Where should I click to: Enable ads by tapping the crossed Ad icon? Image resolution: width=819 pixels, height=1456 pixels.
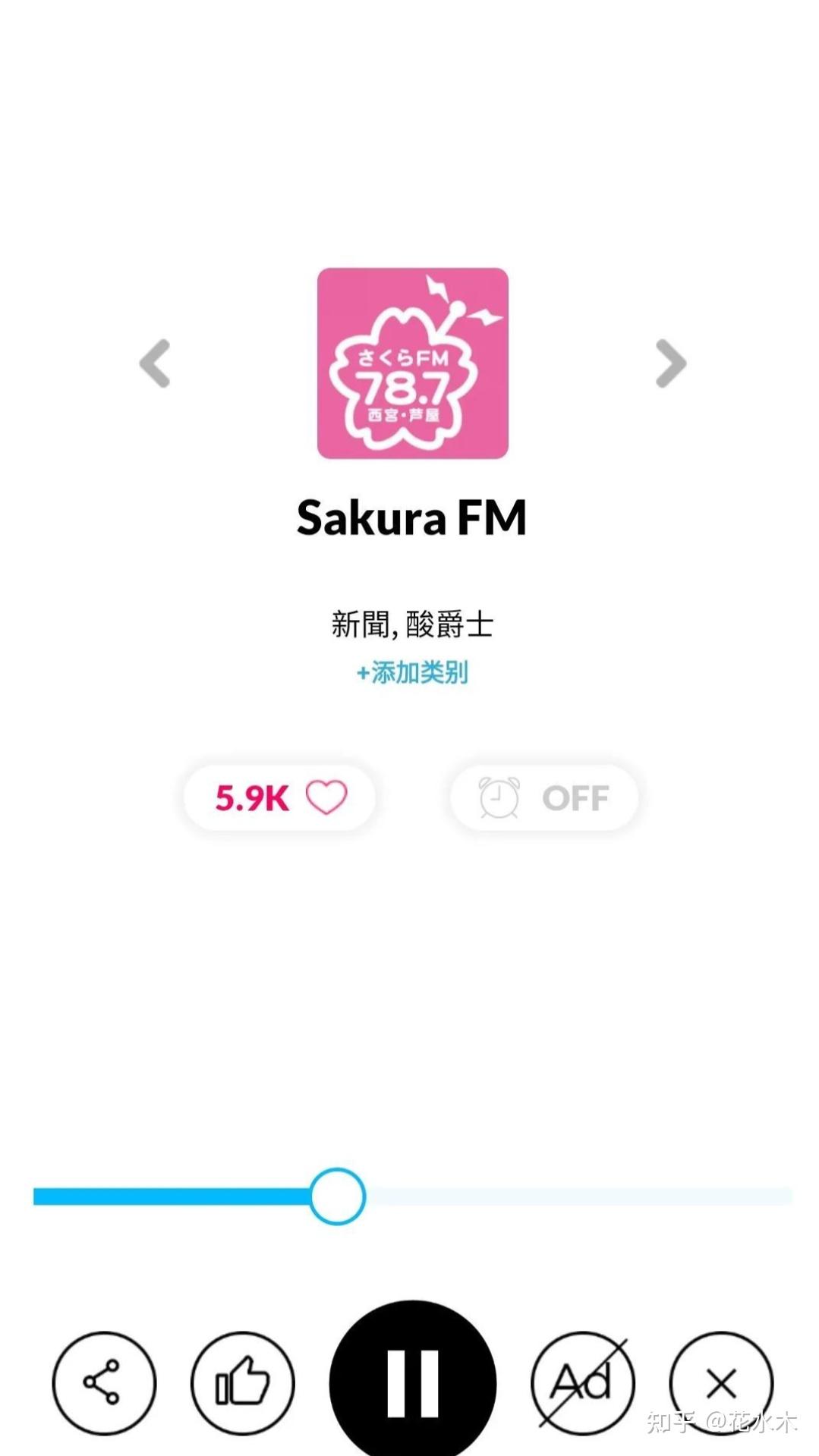click(581, 1382)
